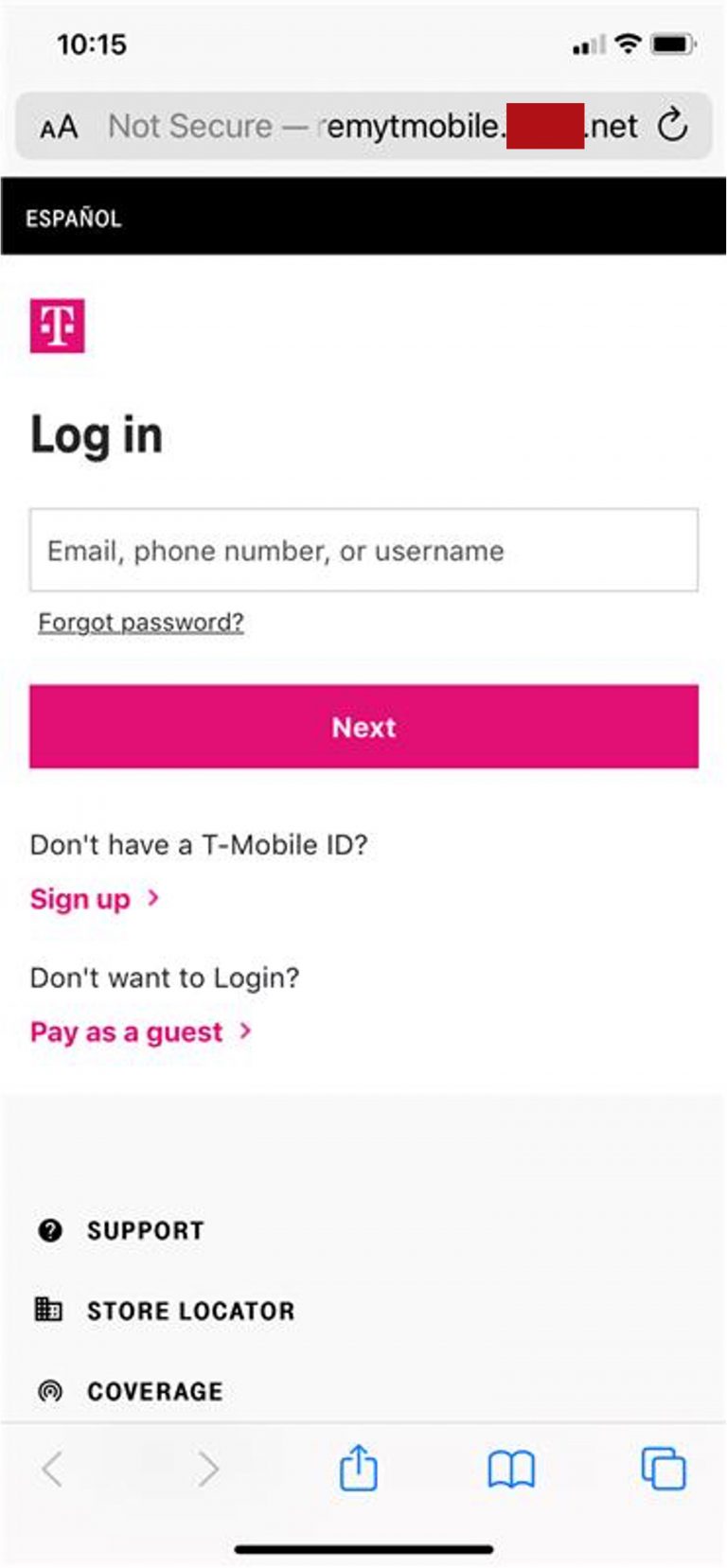Go back in Safari history
The height and width of the screenshot is (1568, 727).
[x=53, y=1470]
